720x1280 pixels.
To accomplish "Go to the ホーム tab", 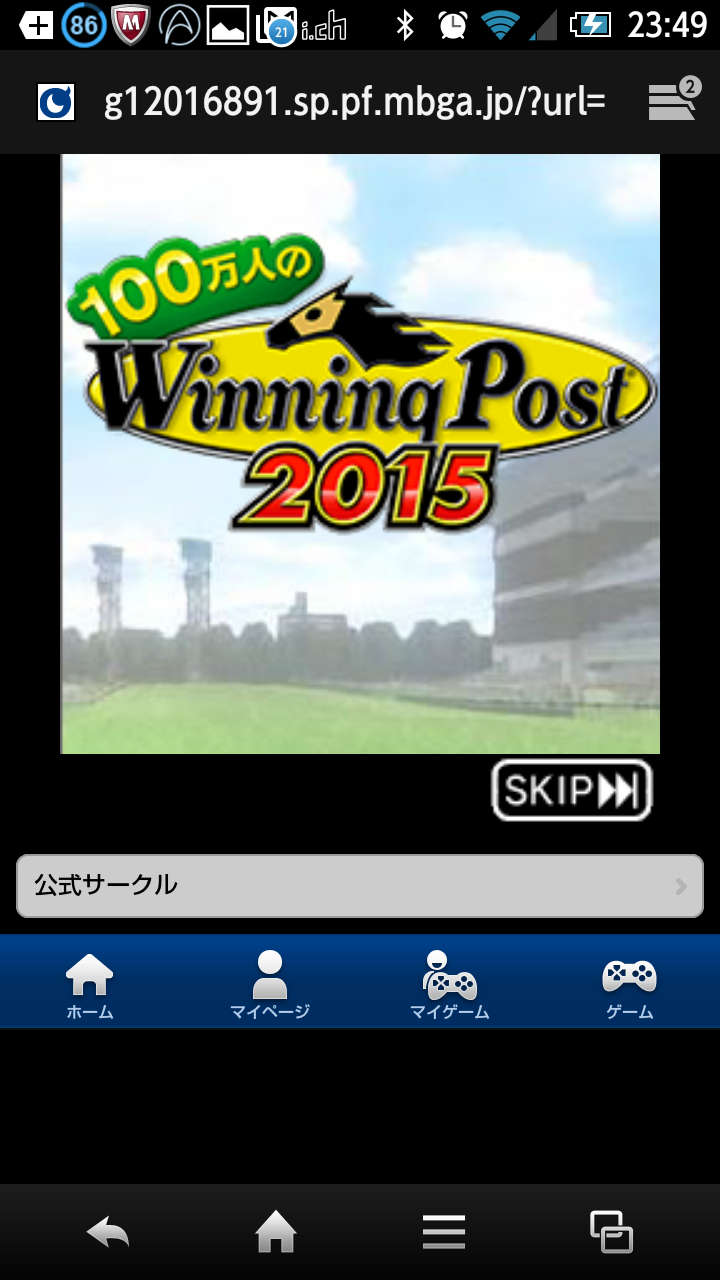I will tap(90, 982).
